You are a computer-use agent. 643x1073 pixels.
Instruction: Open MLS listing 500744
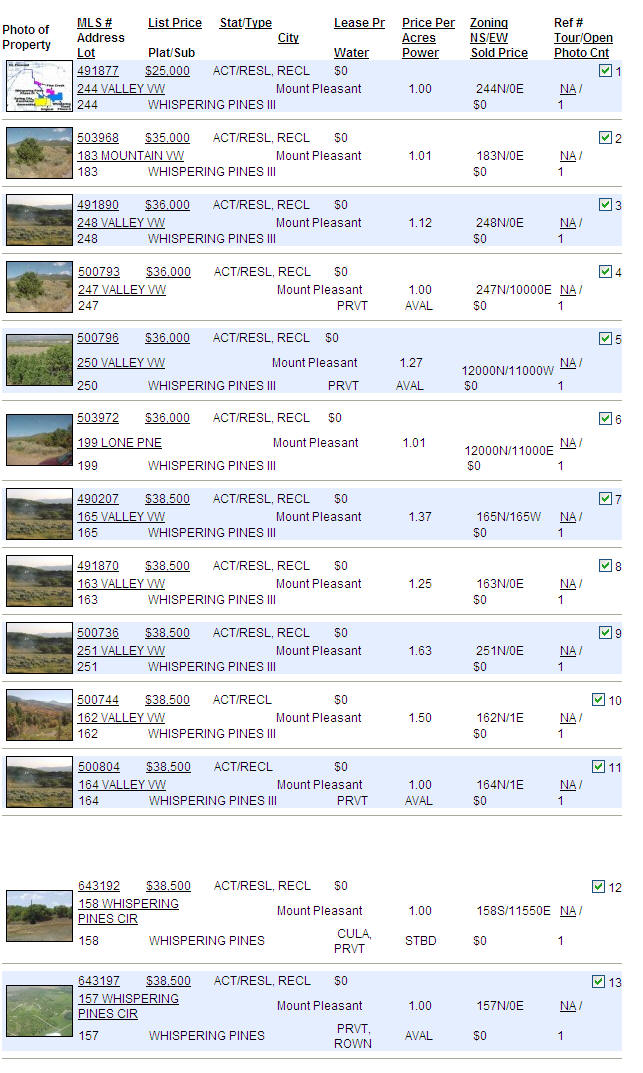[98, 699]
